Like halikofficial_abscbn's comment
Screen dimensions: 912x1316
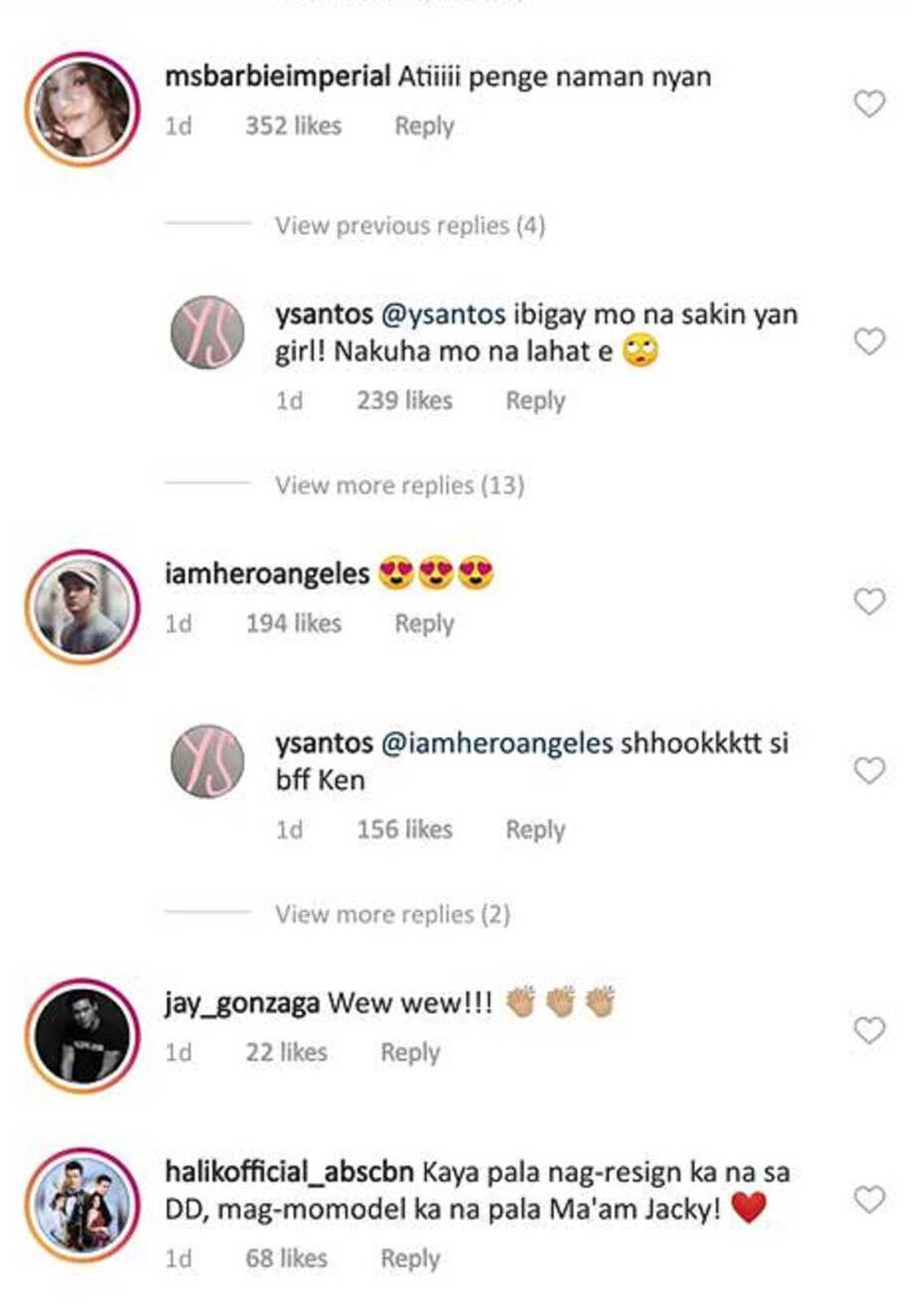(869, 1199)
